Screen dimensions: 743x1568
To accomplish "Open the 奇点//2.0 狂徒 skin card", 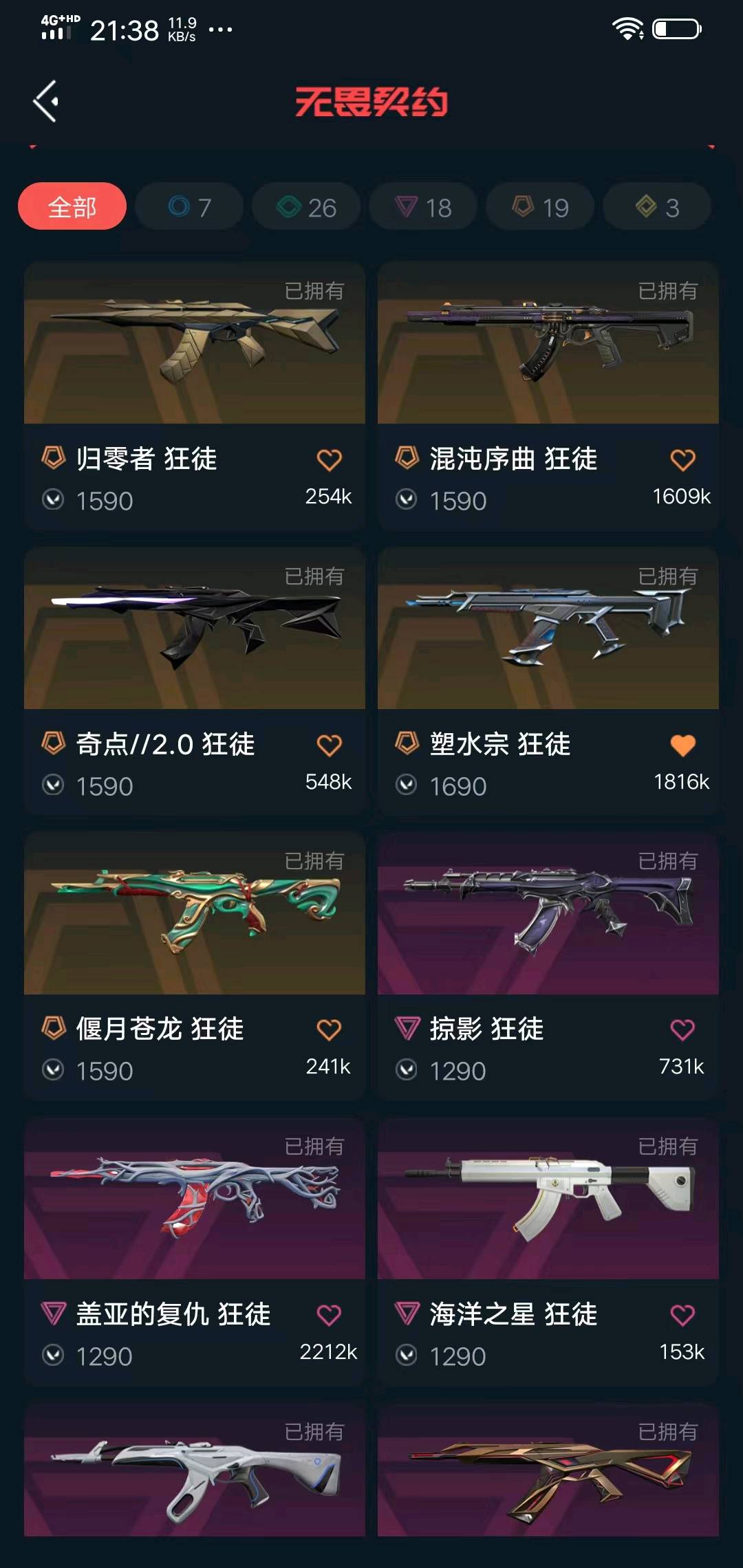I will tap(194, 629).
